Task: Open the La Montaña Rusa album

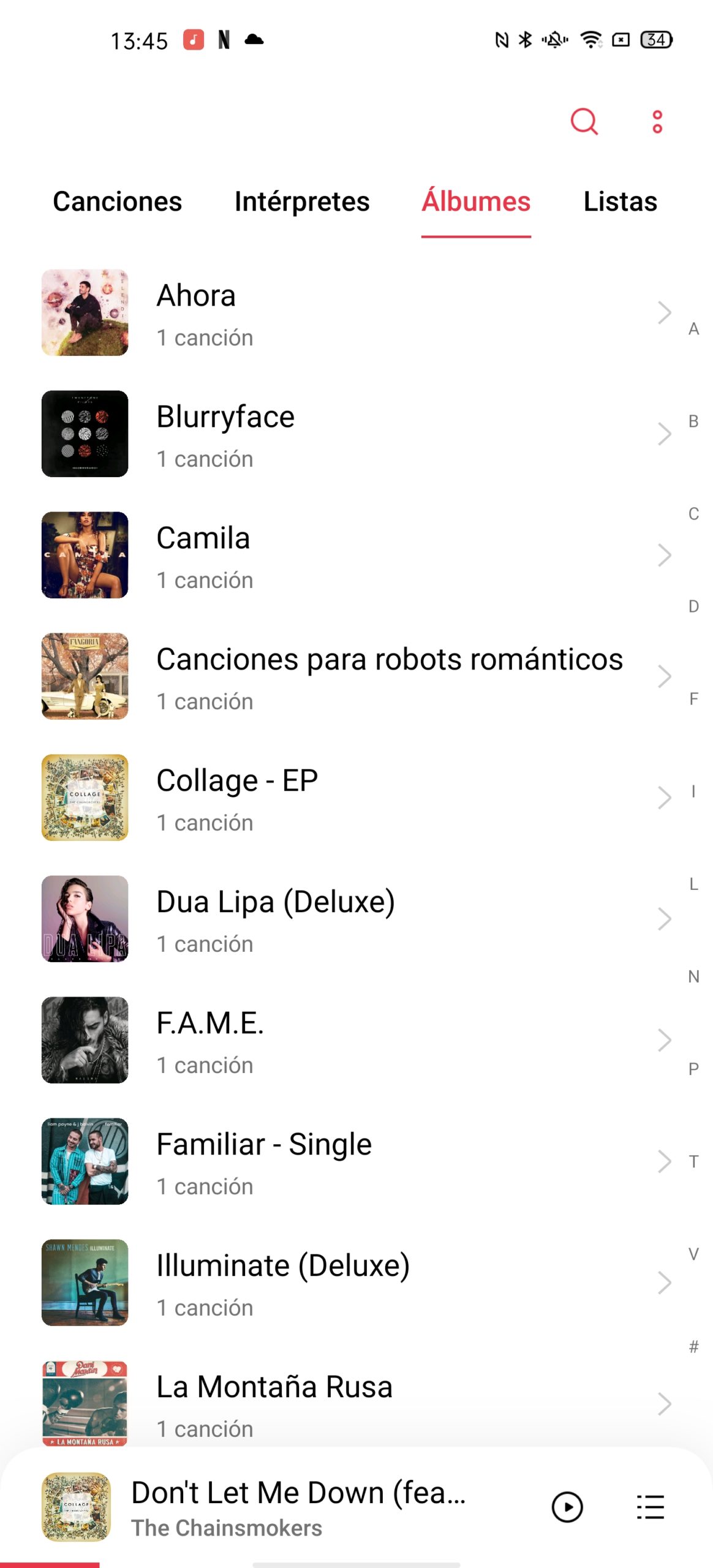Action: tap(356, 1403)
